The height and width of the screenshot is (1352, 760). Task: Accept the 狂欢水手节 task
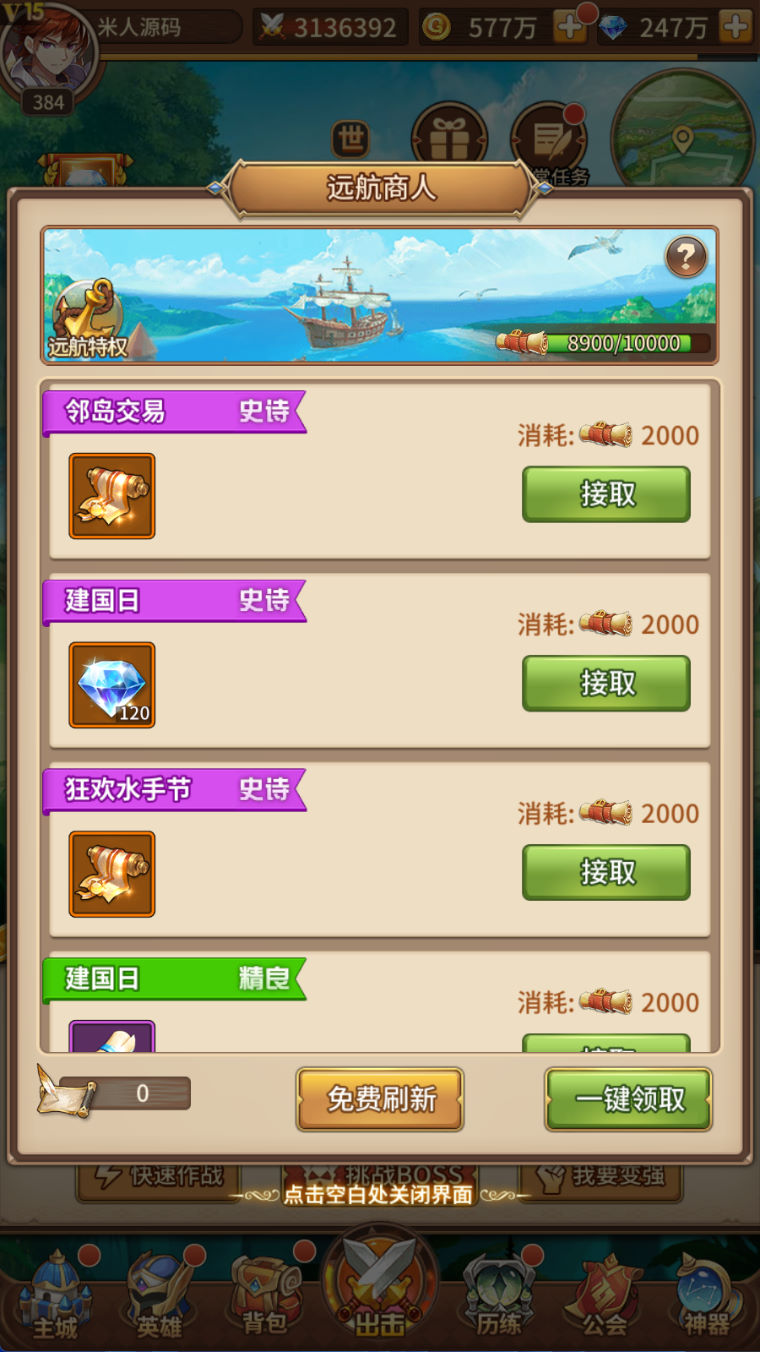pos(606,872)
